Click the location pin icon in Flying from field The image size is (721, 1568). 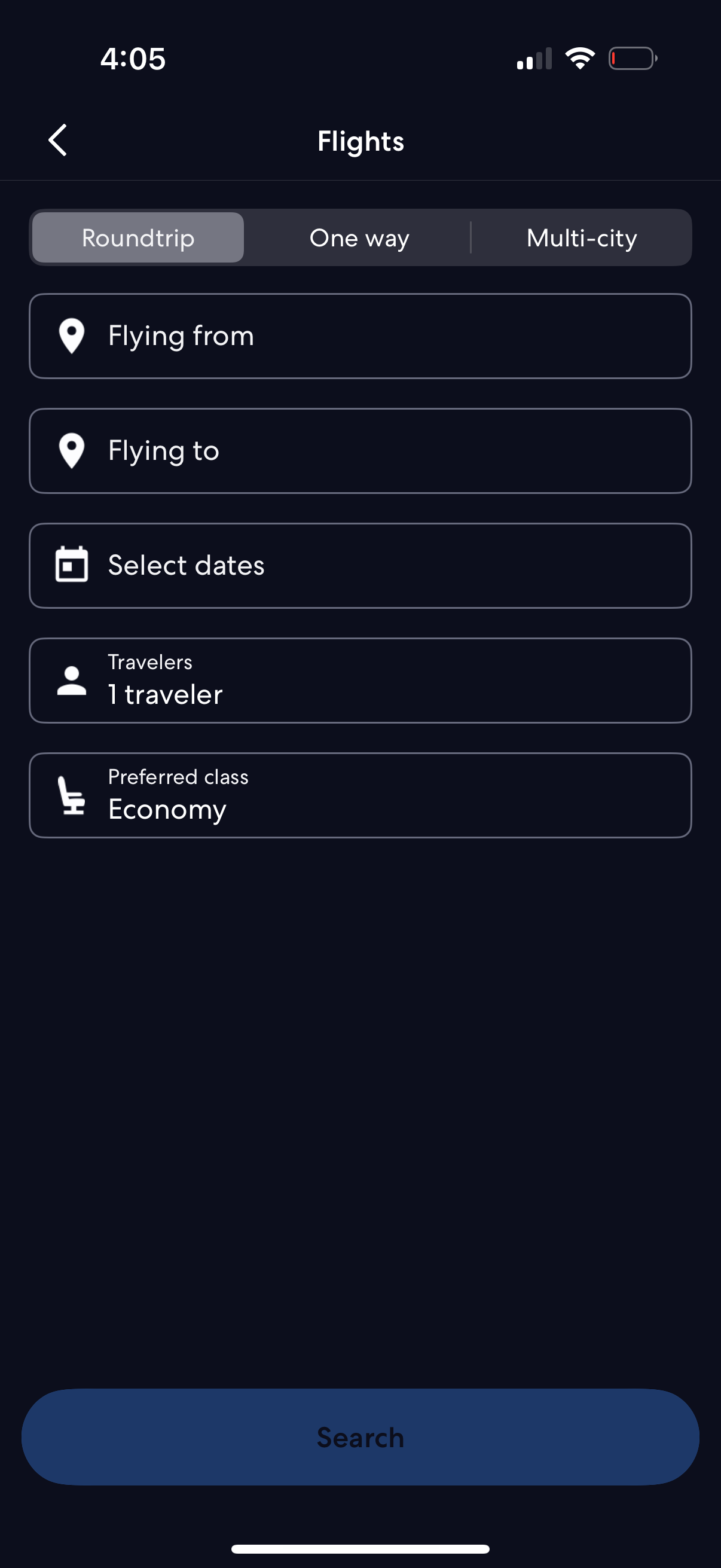[72, 335]
